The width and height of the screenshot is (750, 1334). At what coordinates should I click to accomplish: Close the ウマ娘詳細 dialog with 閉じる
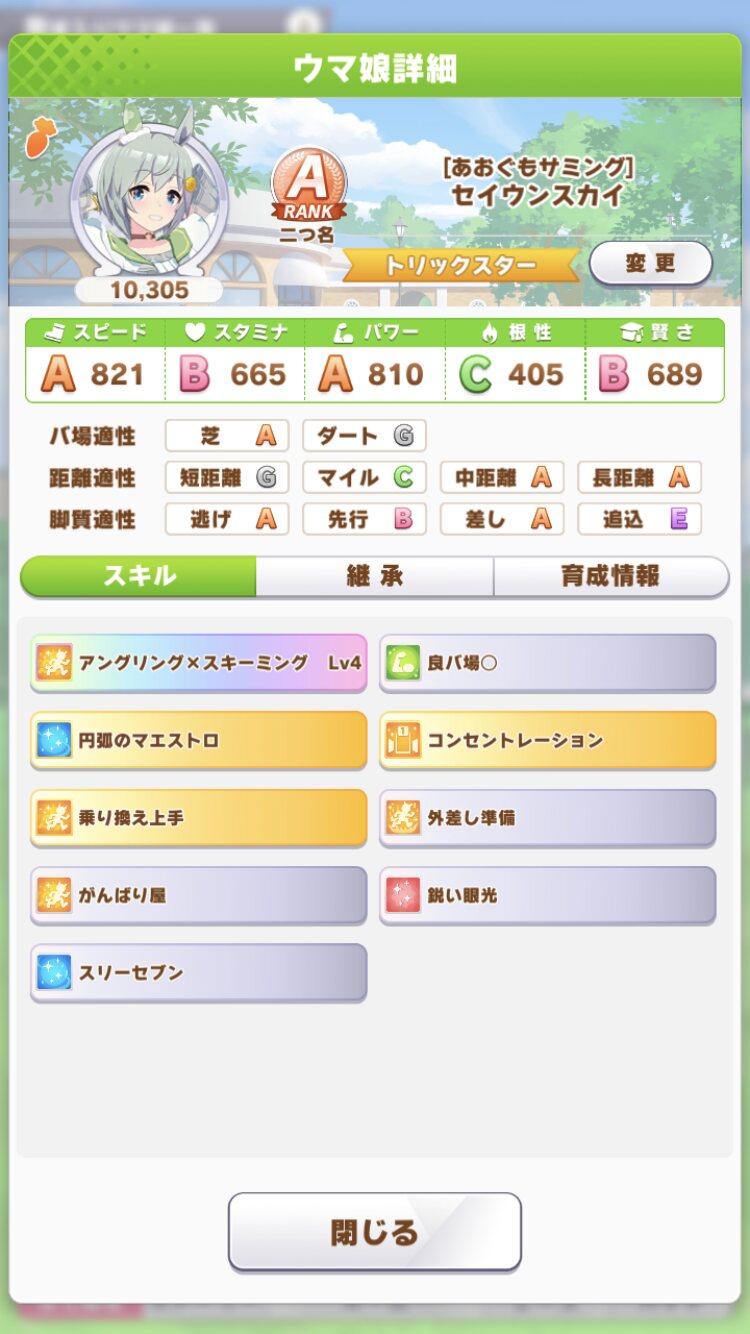point(374,1231)
